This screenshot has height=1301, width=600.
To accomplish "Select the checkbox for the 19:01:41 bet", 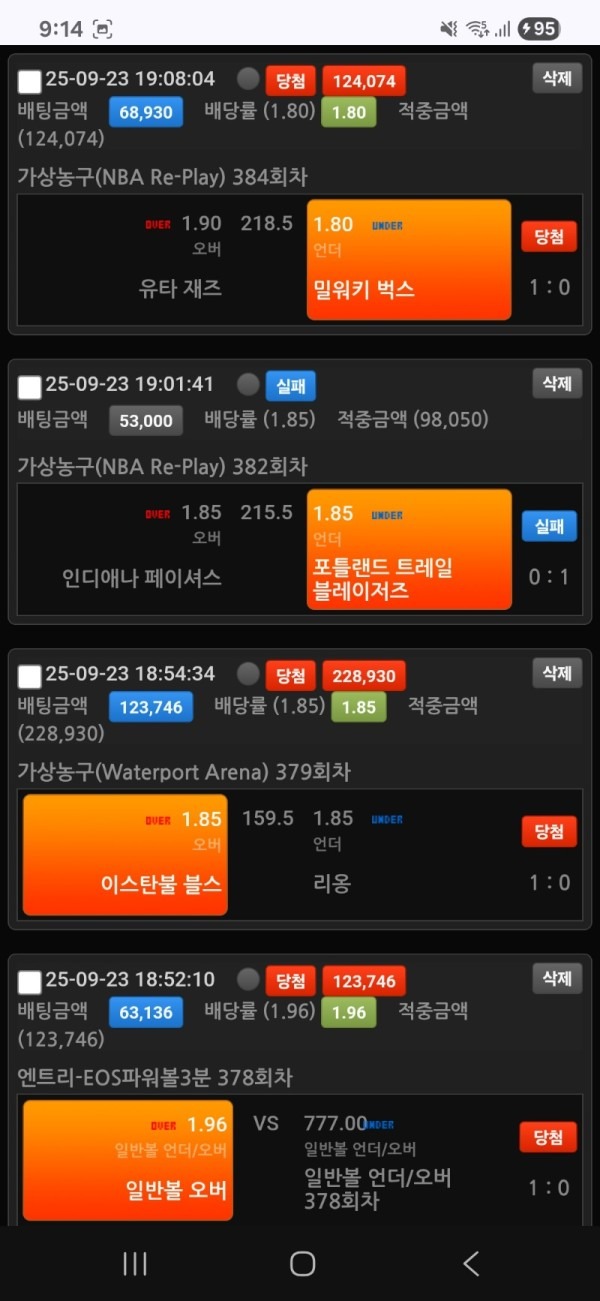I will 30,386.
